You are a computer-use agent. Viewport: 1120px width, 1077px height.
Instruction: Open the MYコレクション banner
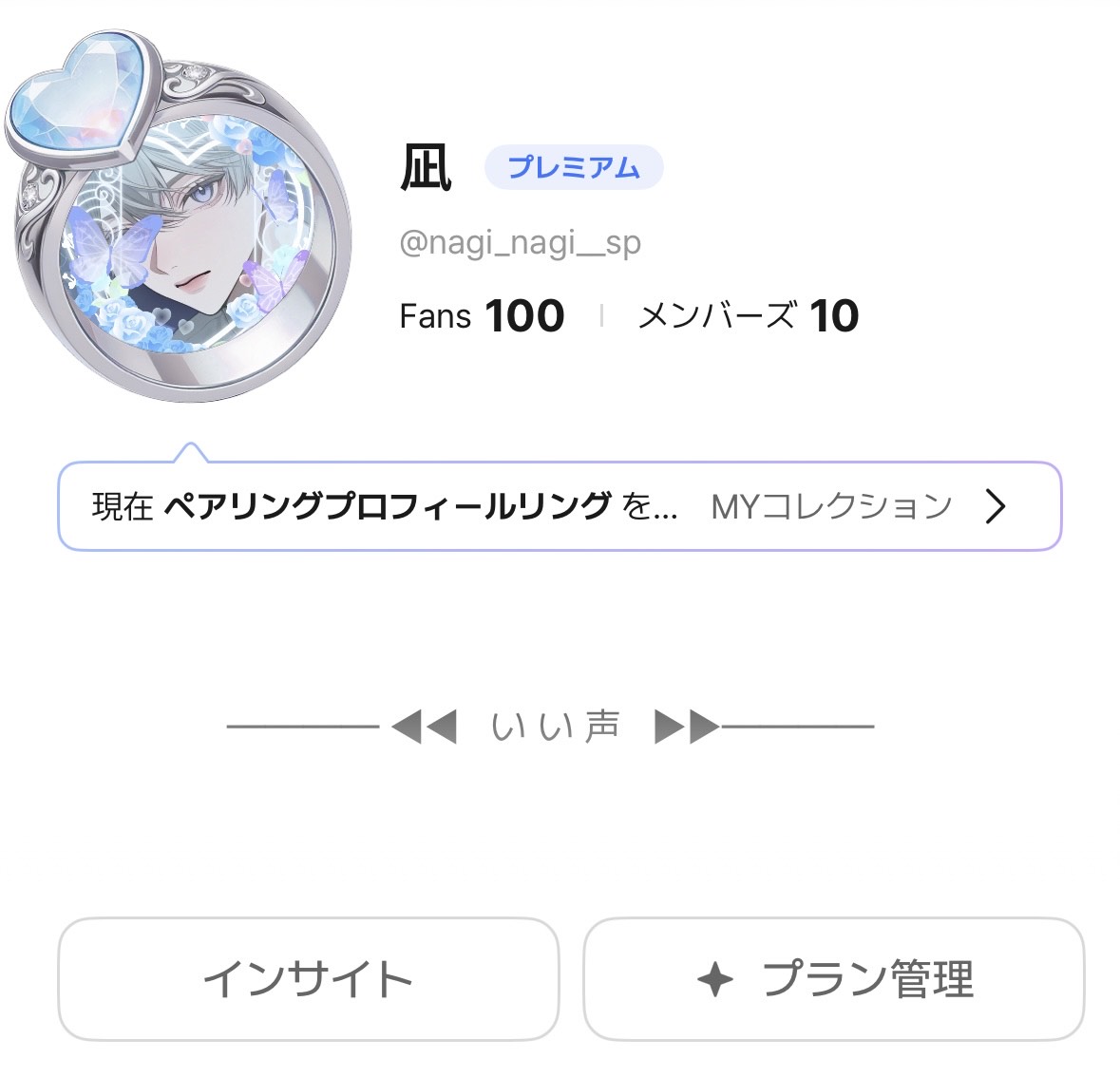pyautogui.click(x=560, y=506)
